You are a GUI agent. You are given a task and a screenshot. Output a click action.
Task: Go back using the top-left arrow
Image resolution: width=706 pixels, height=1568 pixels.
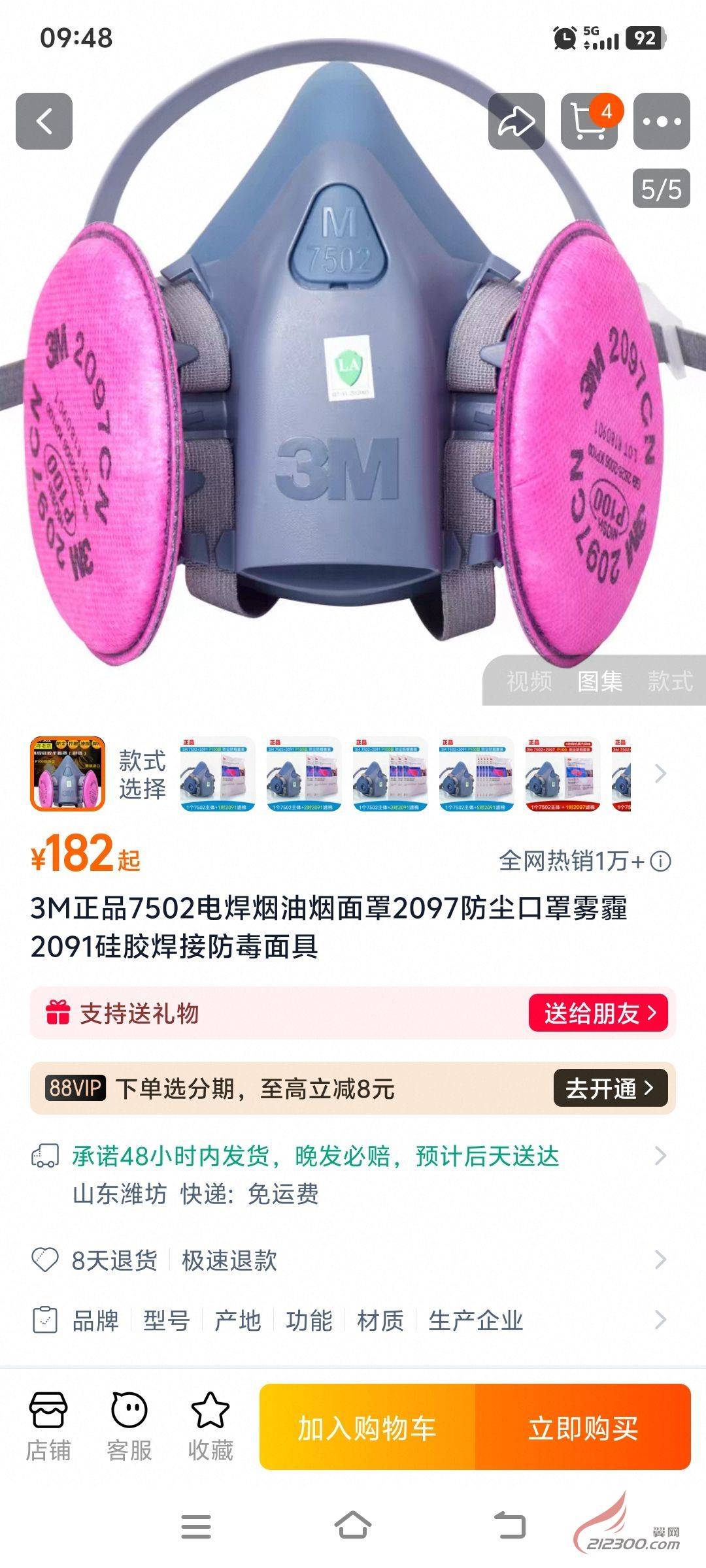click(44, 121)
